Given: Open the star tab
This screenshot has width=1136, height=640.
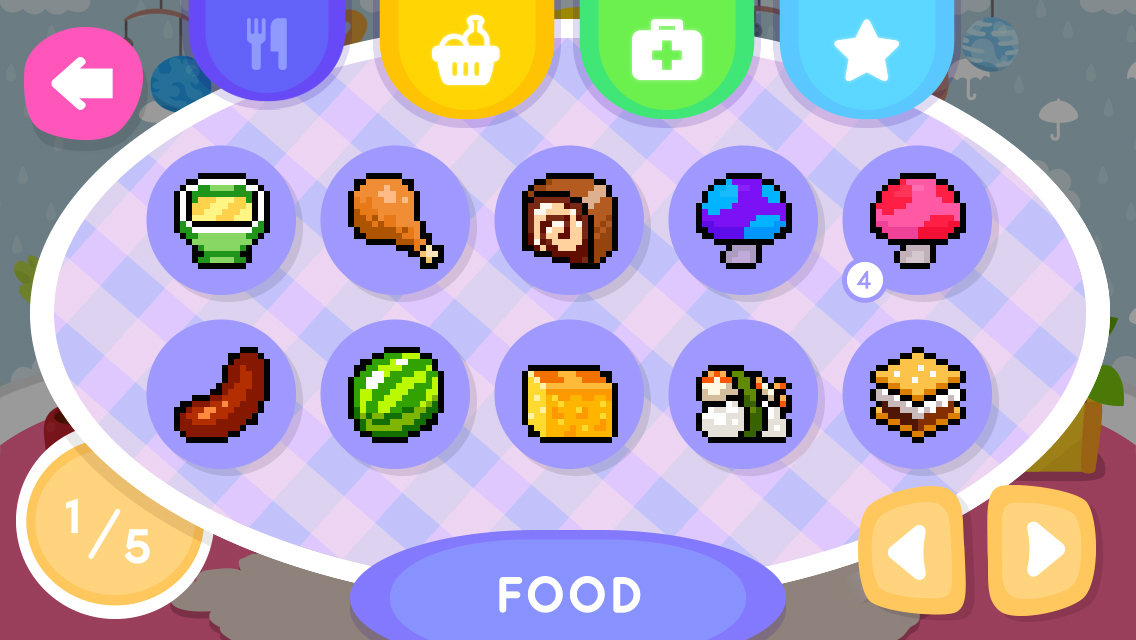Looking at the screenshot, I should click(x=866, y=52).
